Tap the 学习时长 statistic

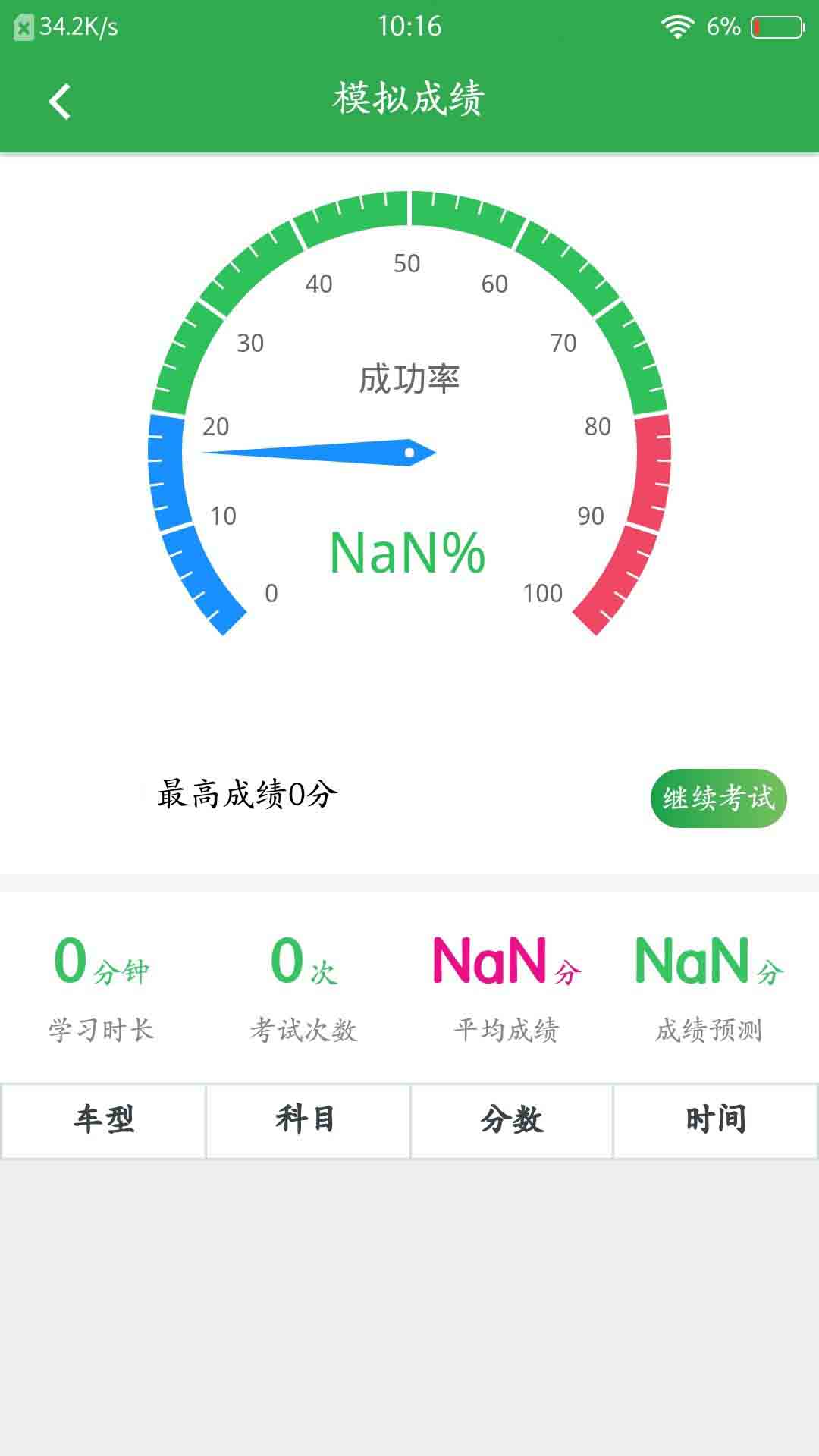(101, 1029)
